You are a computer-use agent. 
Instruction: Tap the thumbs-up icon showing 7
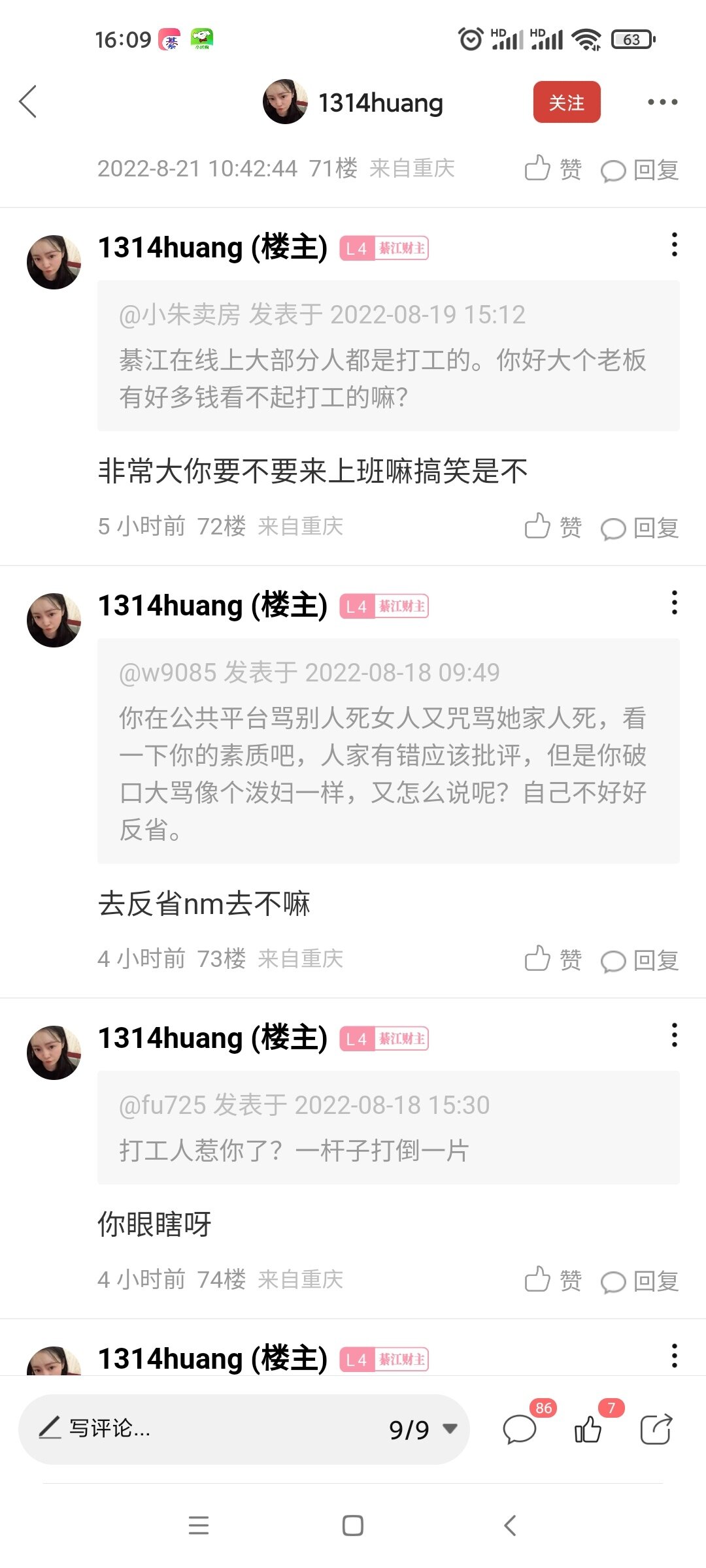588,1429
